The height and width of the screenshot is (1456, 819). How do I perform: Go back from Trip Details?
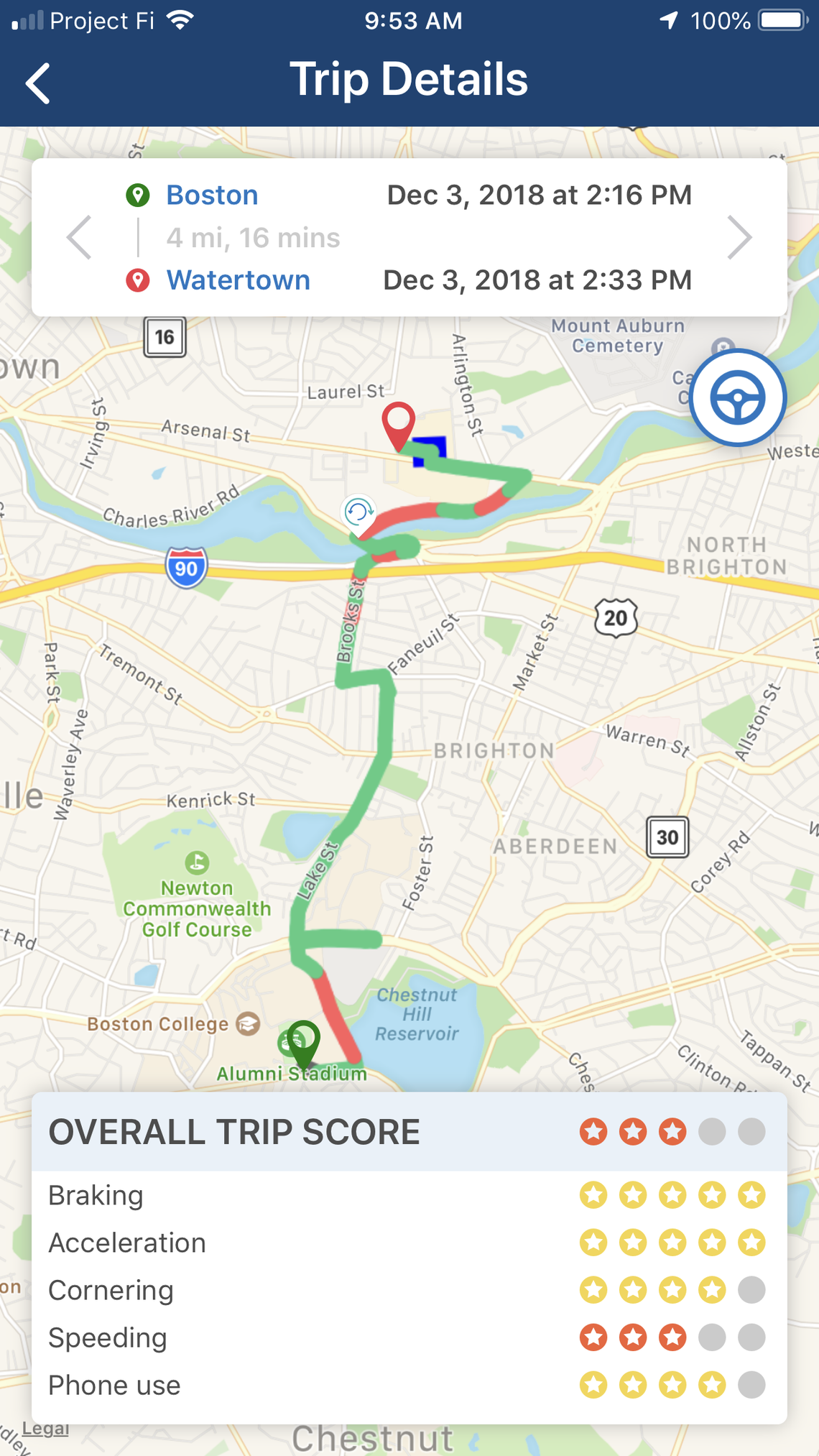pos(37,83)
